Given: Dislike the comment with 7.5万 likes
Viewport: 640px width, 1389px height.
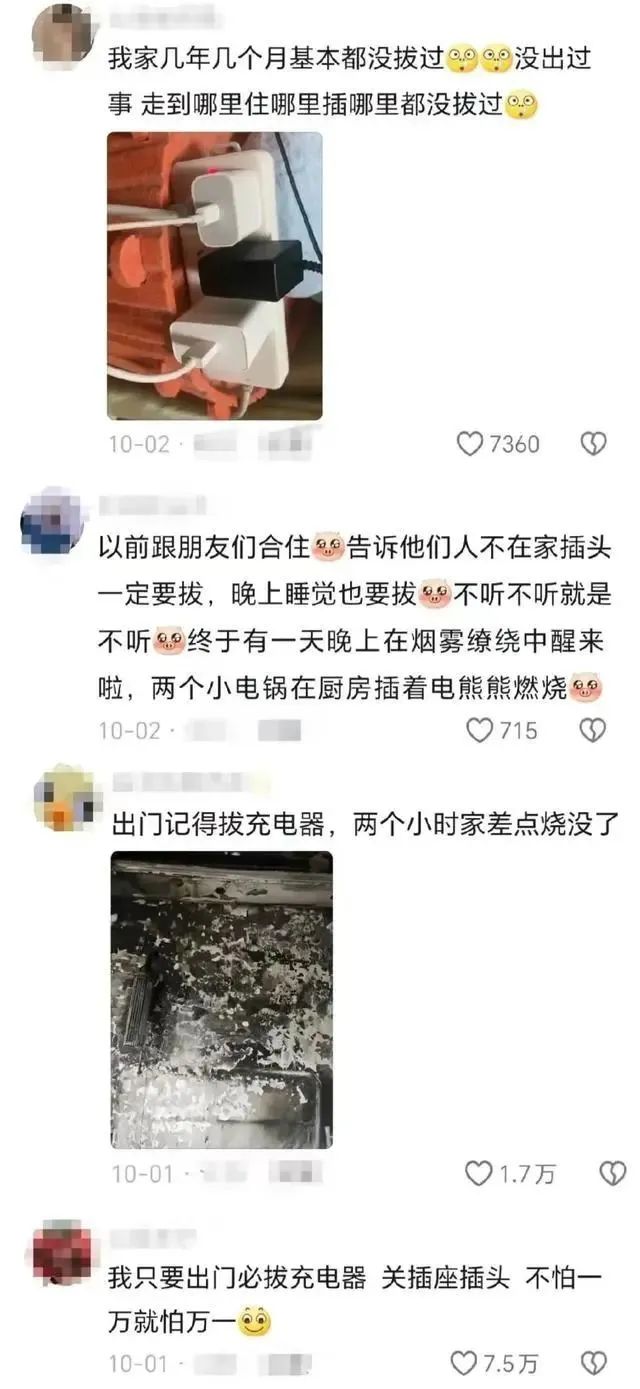Looking at the screenshot, I should (x=594, y=1362).
